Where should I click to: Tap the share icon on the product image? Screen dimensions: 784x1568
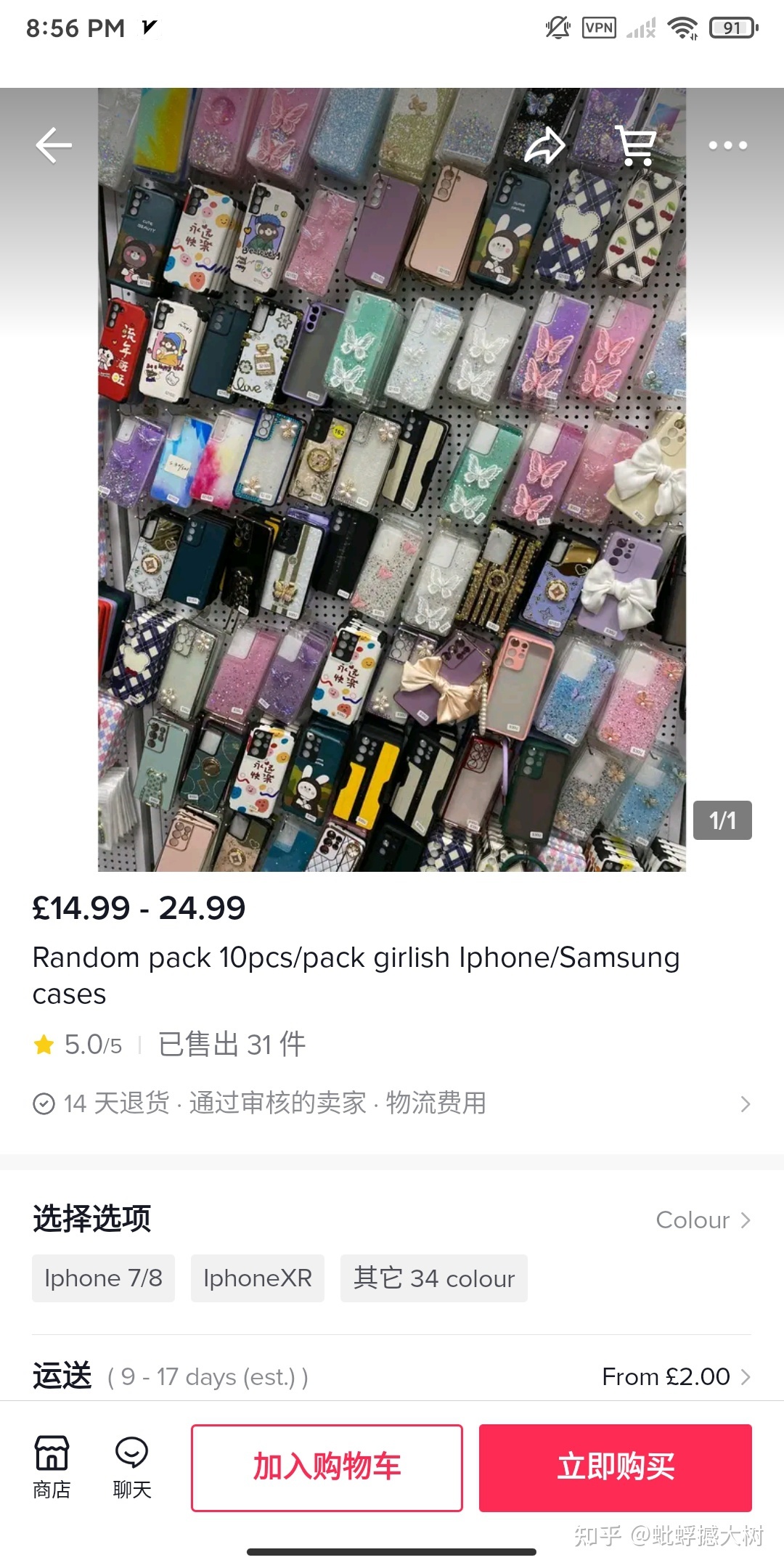545,144
